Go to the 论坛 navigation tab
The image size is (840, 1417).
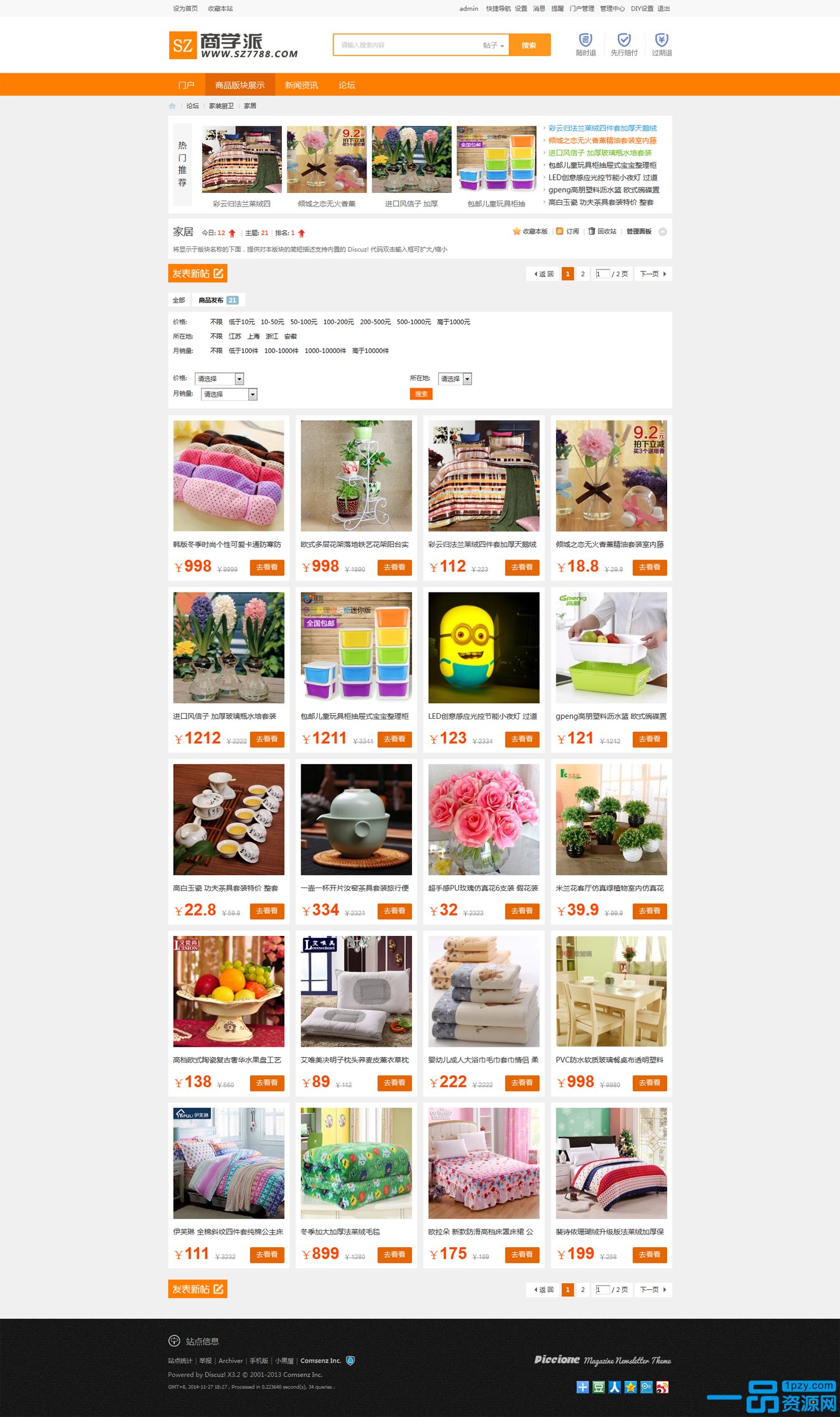pyautogui.click(x=347, y=85)
